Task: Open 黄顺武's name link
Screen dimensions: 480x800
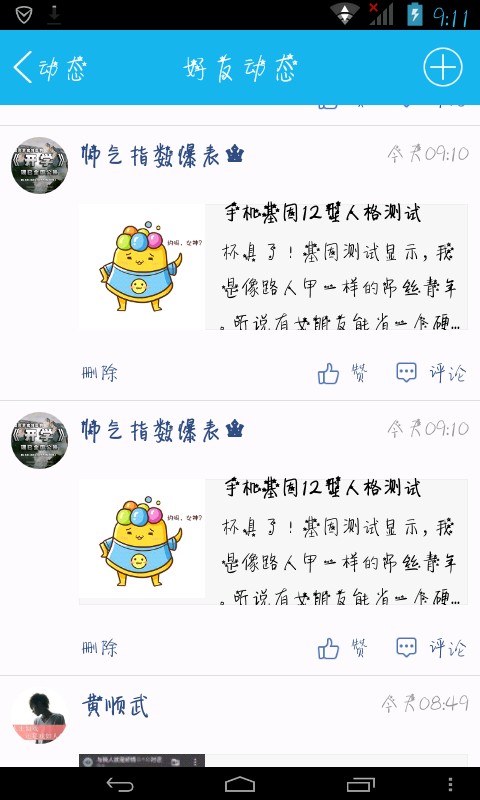Action: tap(115, 706)
